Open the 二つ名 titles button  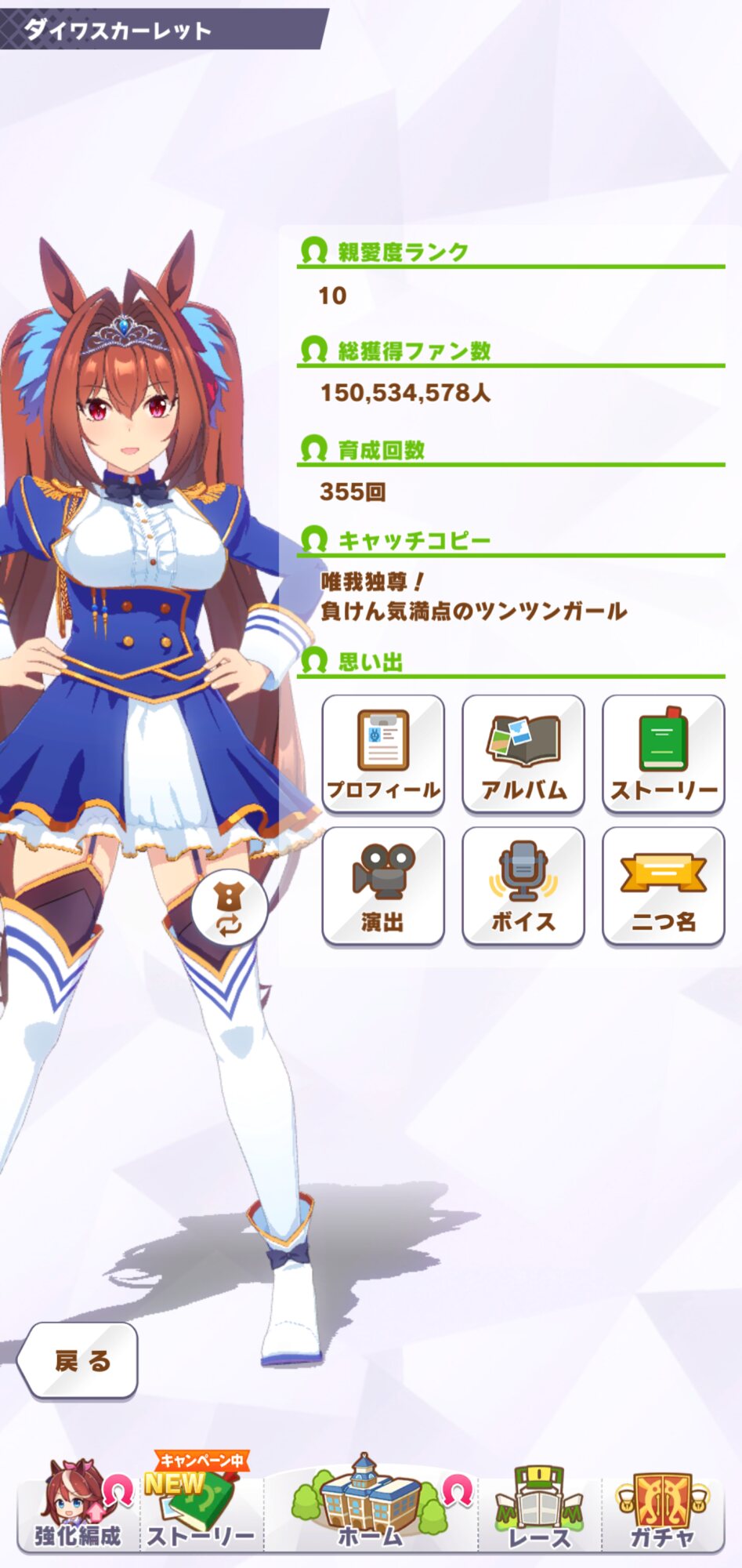click(664, 886)
